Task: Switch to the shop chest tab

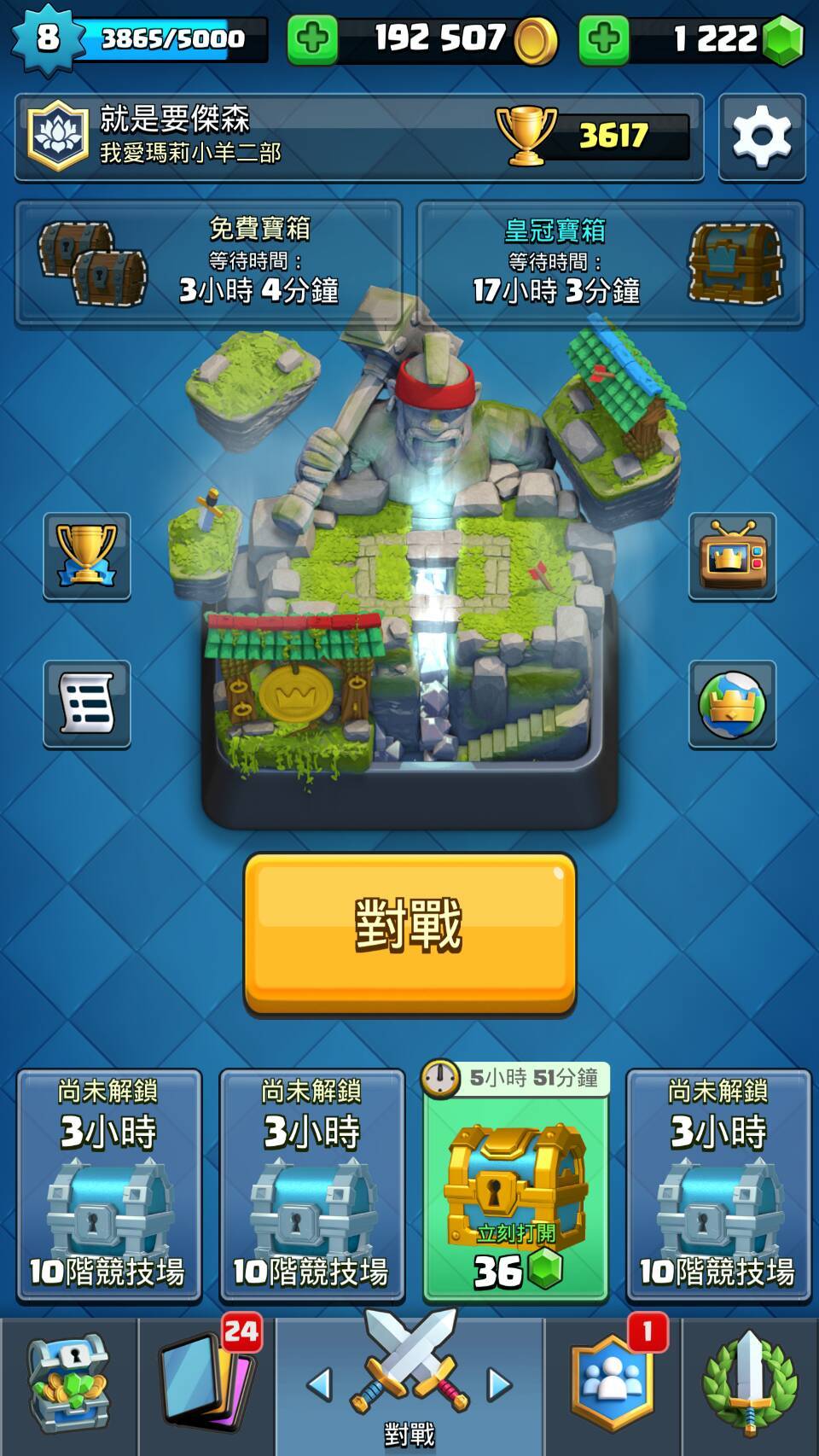Action: click(68, 1384)
